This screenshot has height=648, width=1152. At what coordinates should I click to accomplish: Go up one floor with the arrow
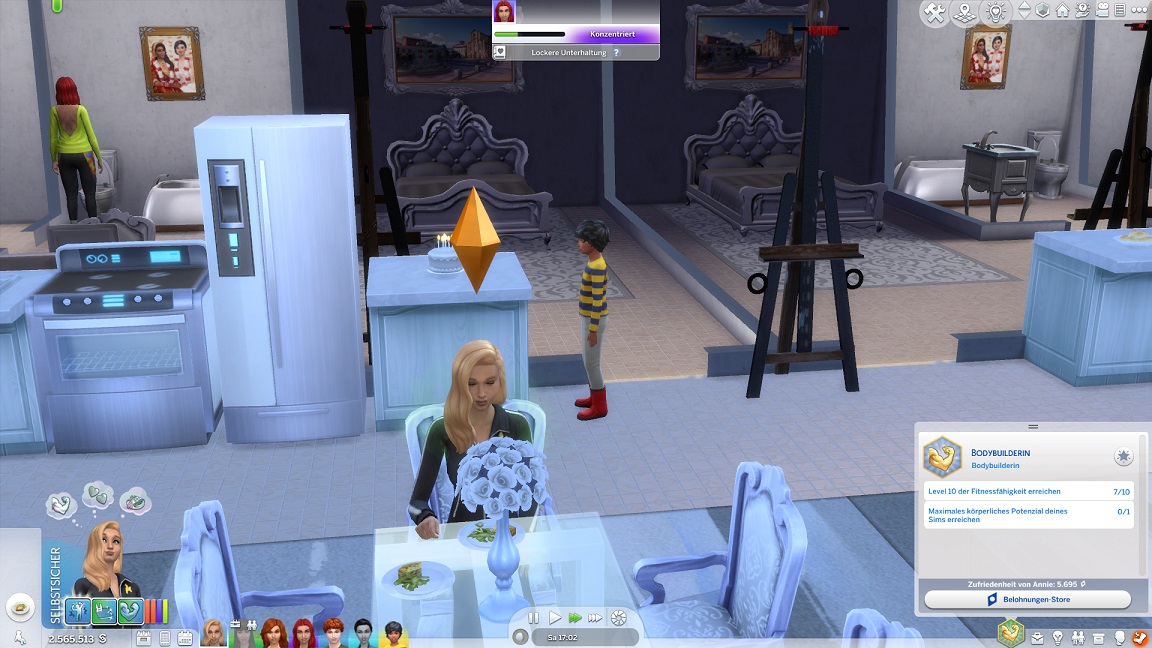[1024, 6]
